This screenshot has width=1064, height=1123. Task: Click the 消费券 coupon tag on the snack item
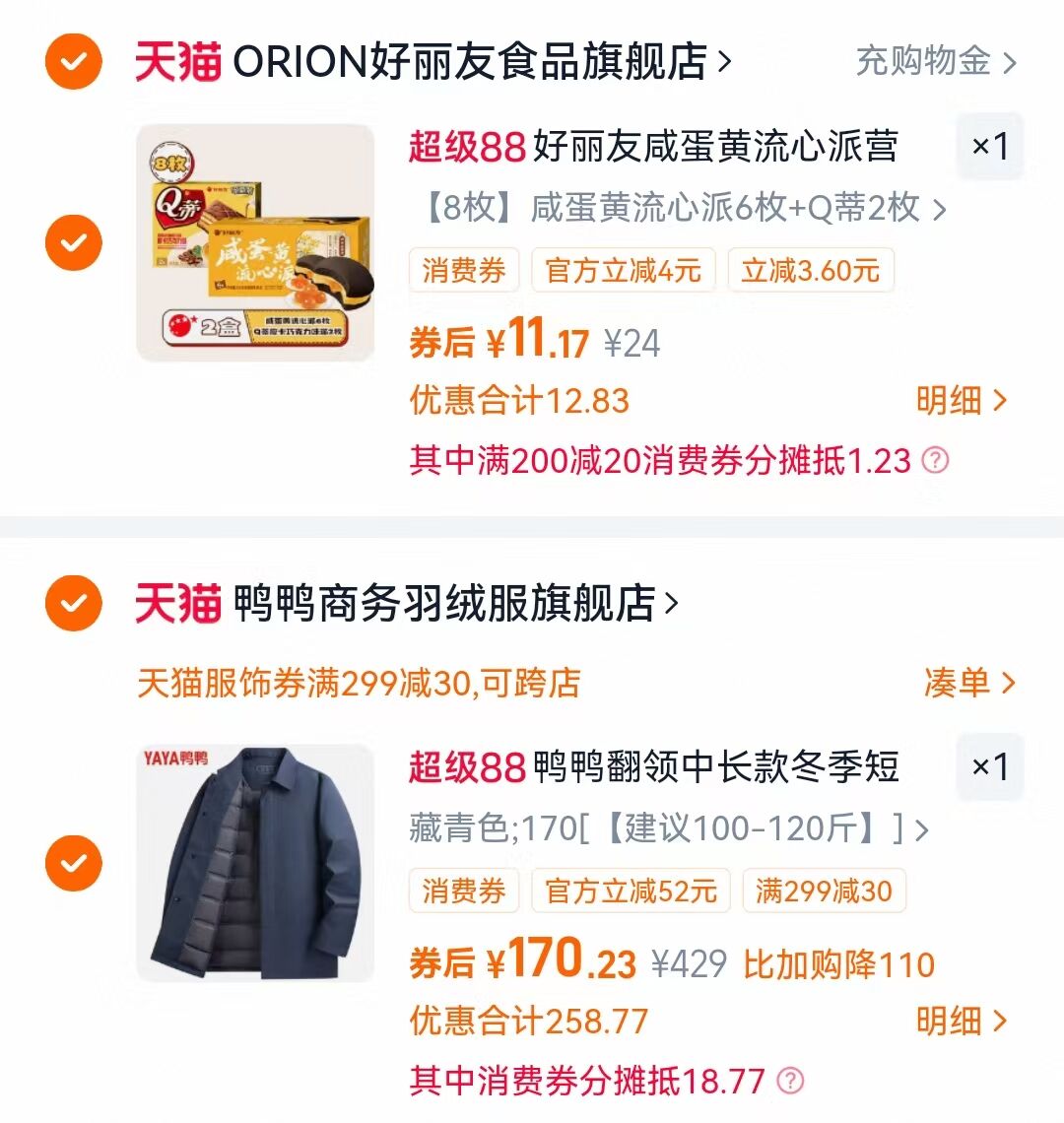pos(463,270)
